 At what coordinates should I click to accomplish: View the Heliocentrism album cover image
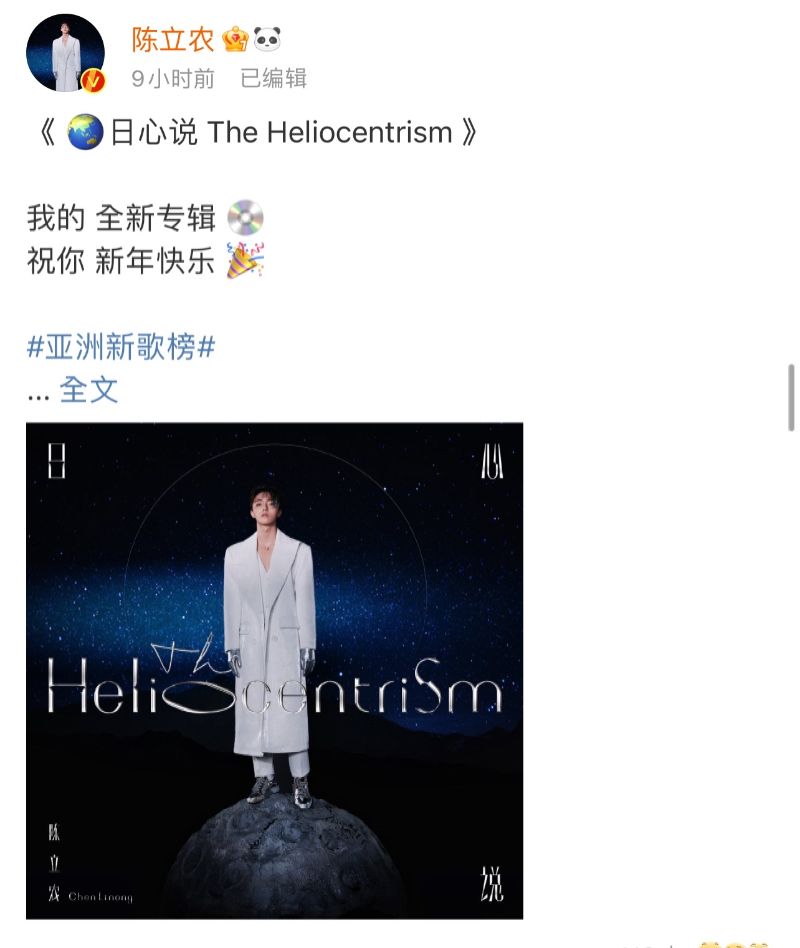[x=274, y=669]
